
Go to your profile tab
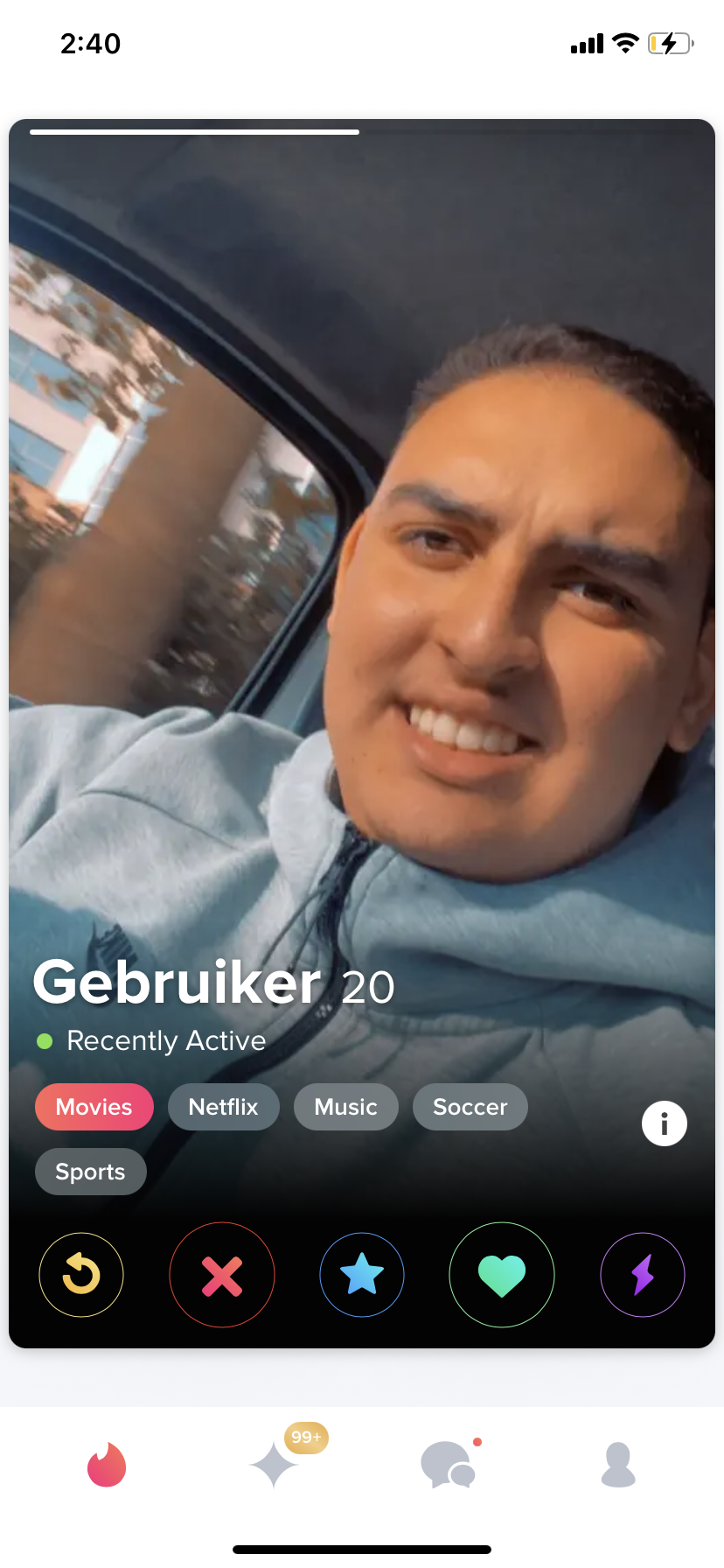tap(618, 1465)
